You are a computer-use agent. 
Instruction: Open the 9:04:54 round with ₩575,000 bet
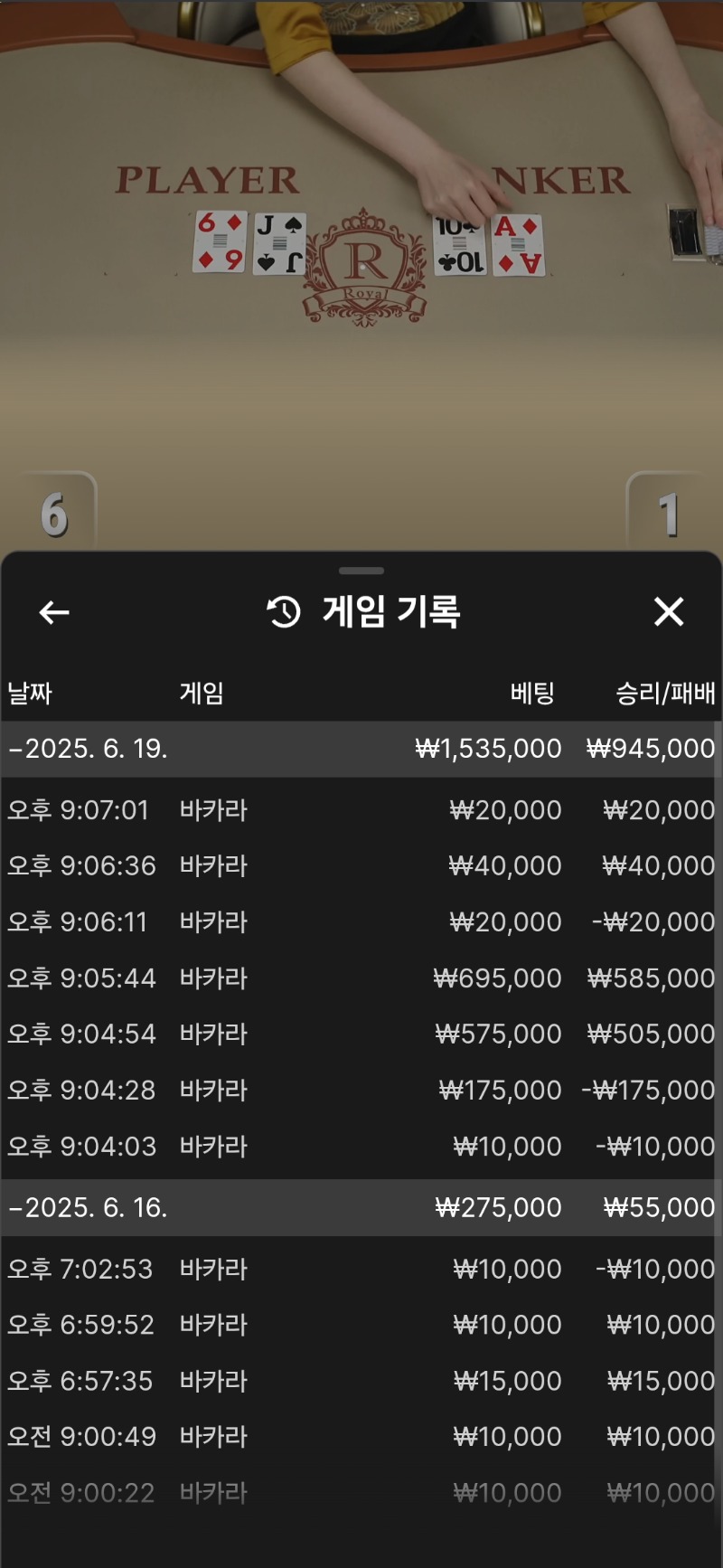pyautogui.click(x=361, y=1034)
